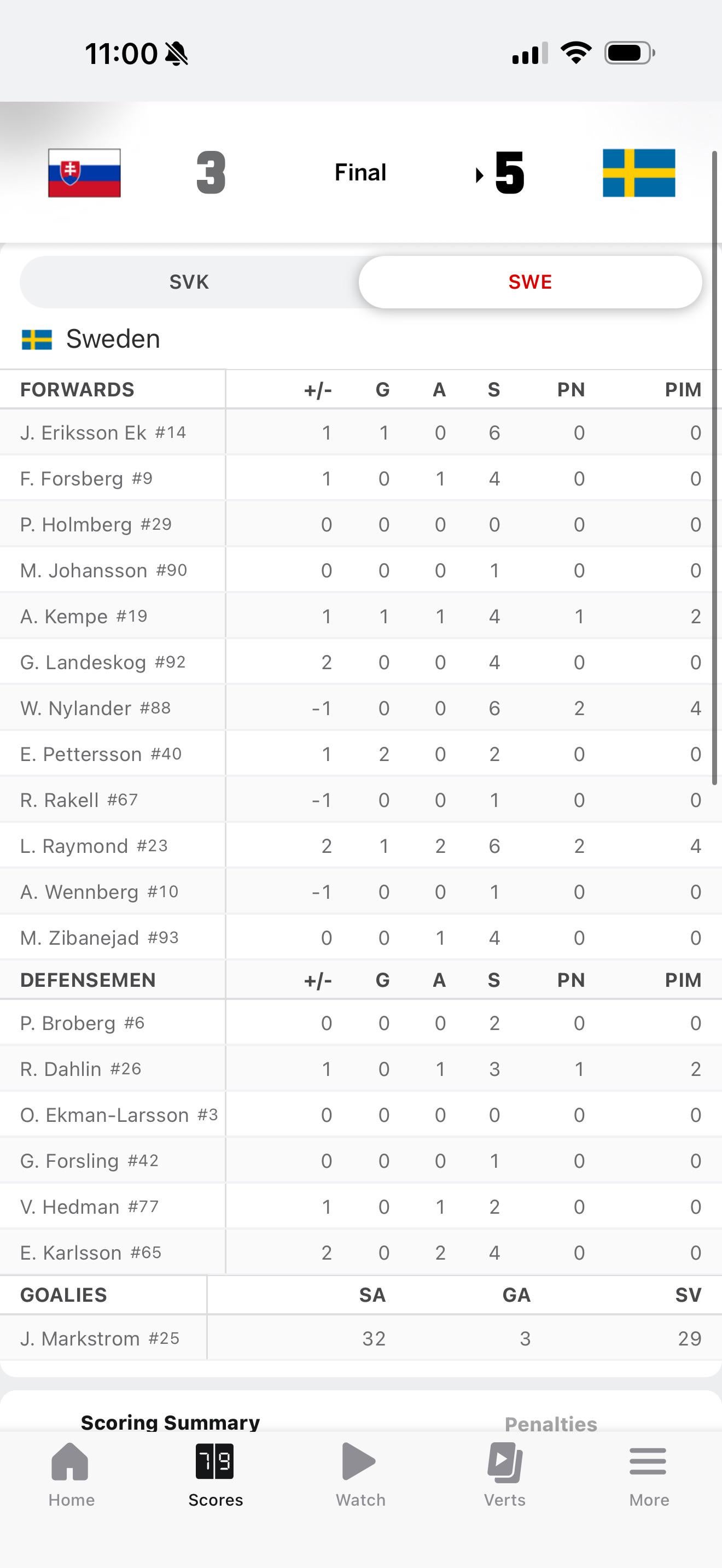Show the Scoring Summary section
The image size is (722, 1568).
[171, 1421]
